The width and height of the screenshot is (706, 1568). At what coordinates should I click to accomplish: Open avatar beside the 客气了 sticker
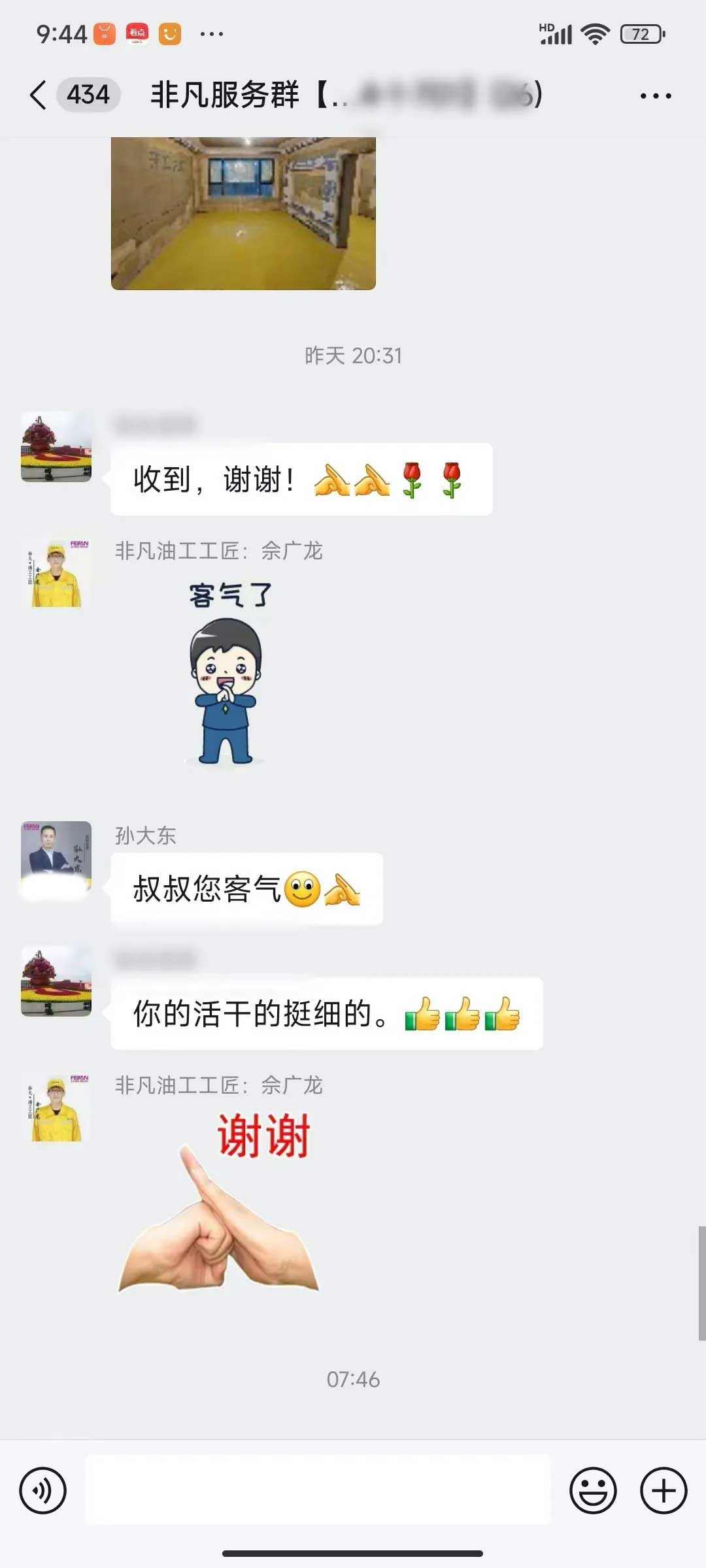tap(56, 574)
